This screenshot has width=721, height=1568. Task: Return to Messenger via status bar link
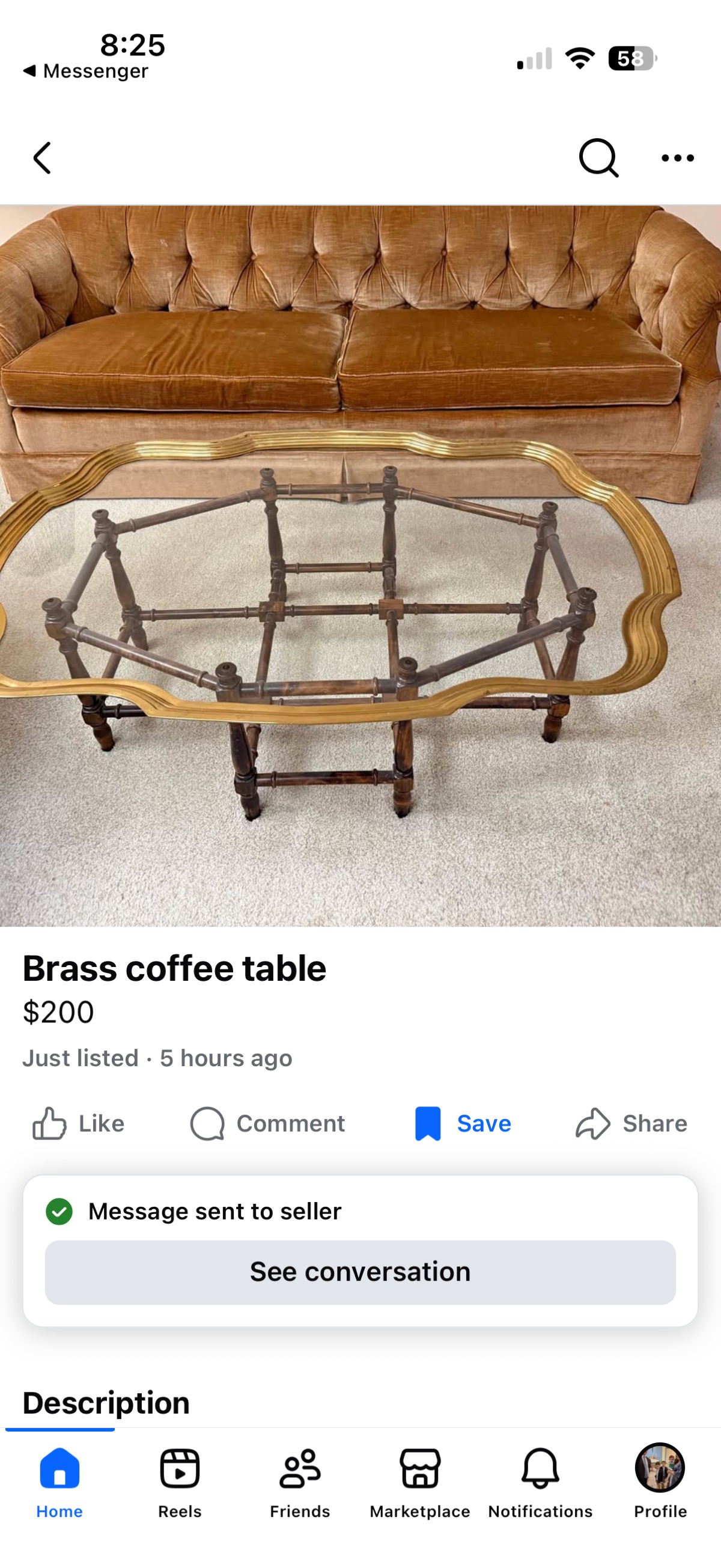(x=87, y=71)
